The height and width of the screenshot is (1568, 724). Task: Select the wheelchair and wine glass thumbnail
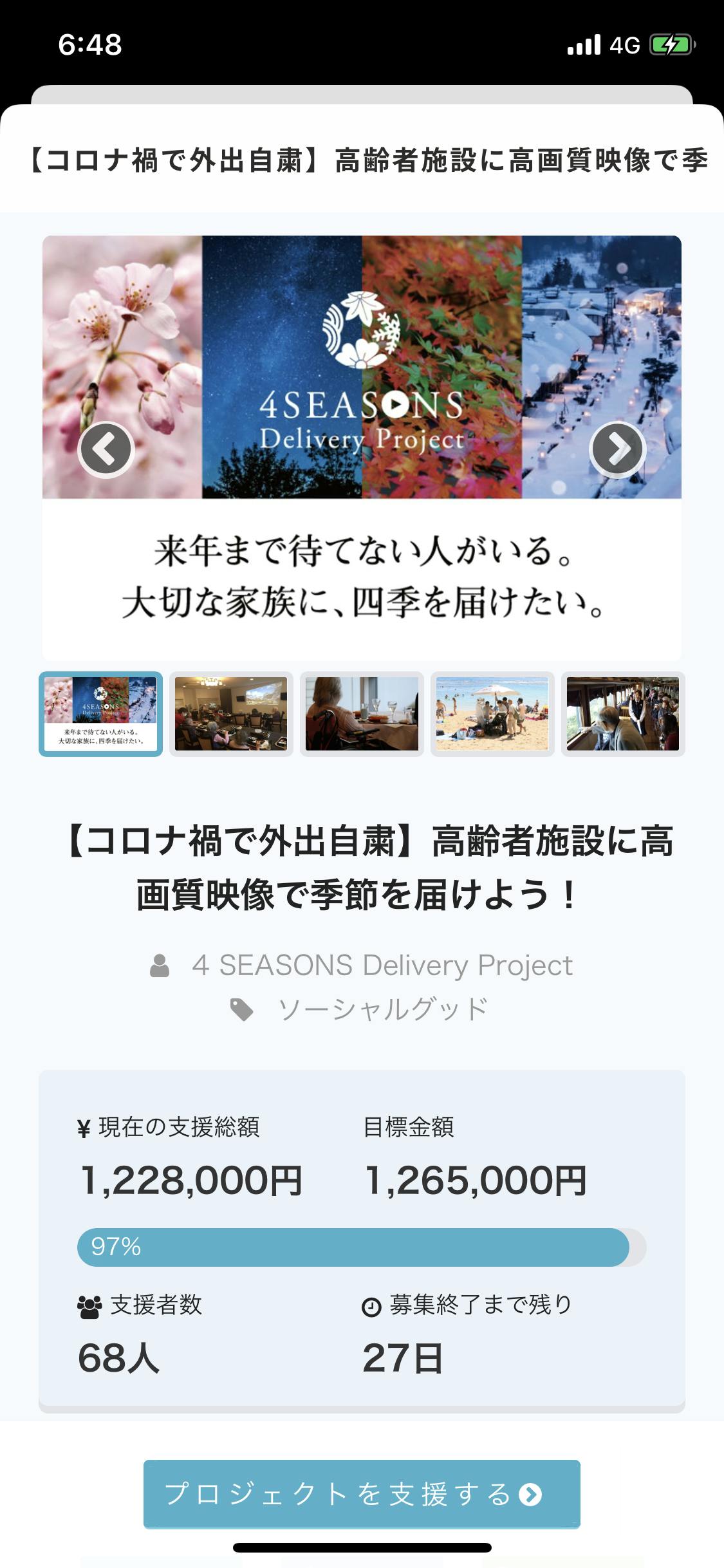(x=362, y=714)
